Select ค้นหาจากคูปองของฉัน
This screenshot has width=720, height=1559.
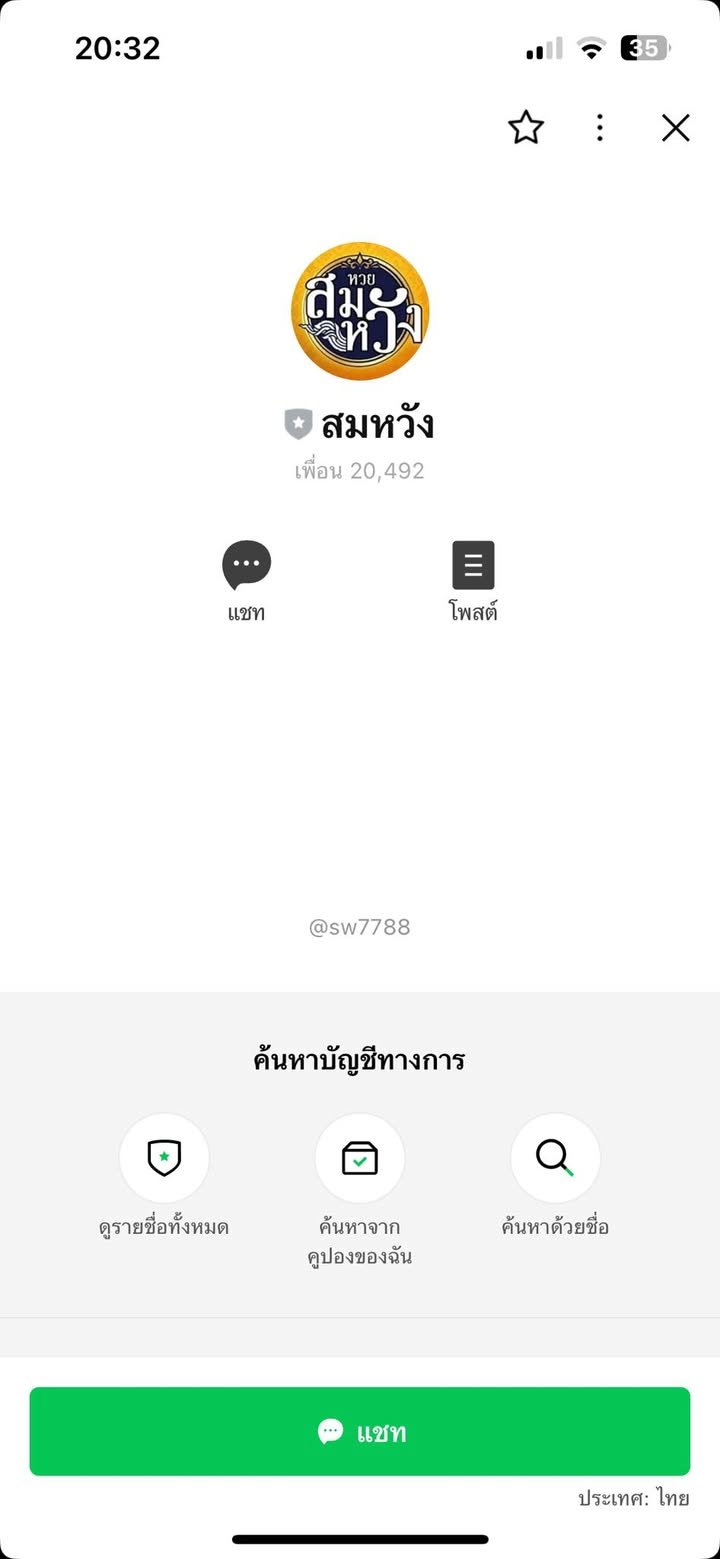coord(360,1159)
